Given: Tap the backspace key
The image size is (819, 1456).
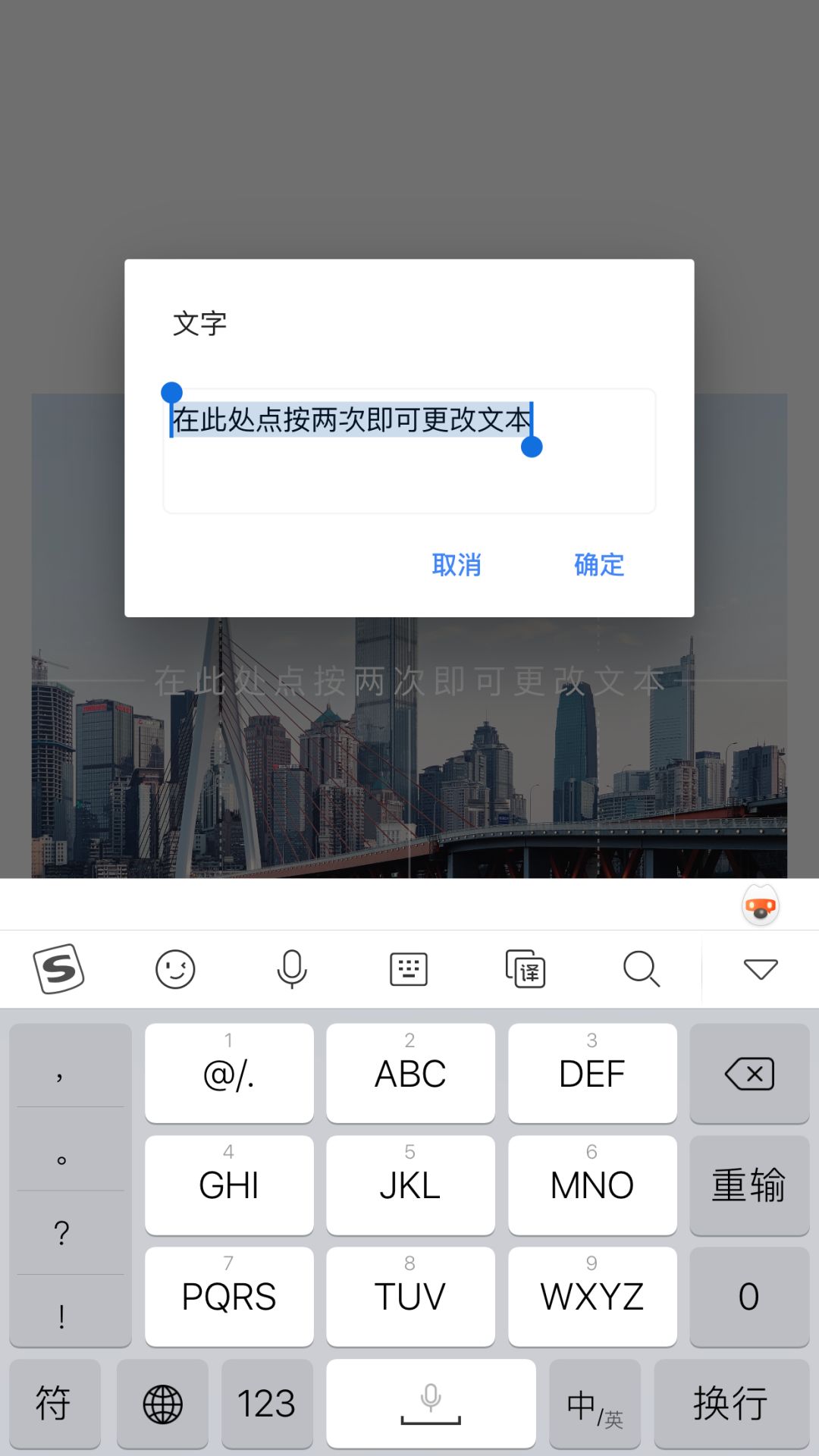Looking at the screenshot, I should pyautogui.click(x=749, y=1073).
